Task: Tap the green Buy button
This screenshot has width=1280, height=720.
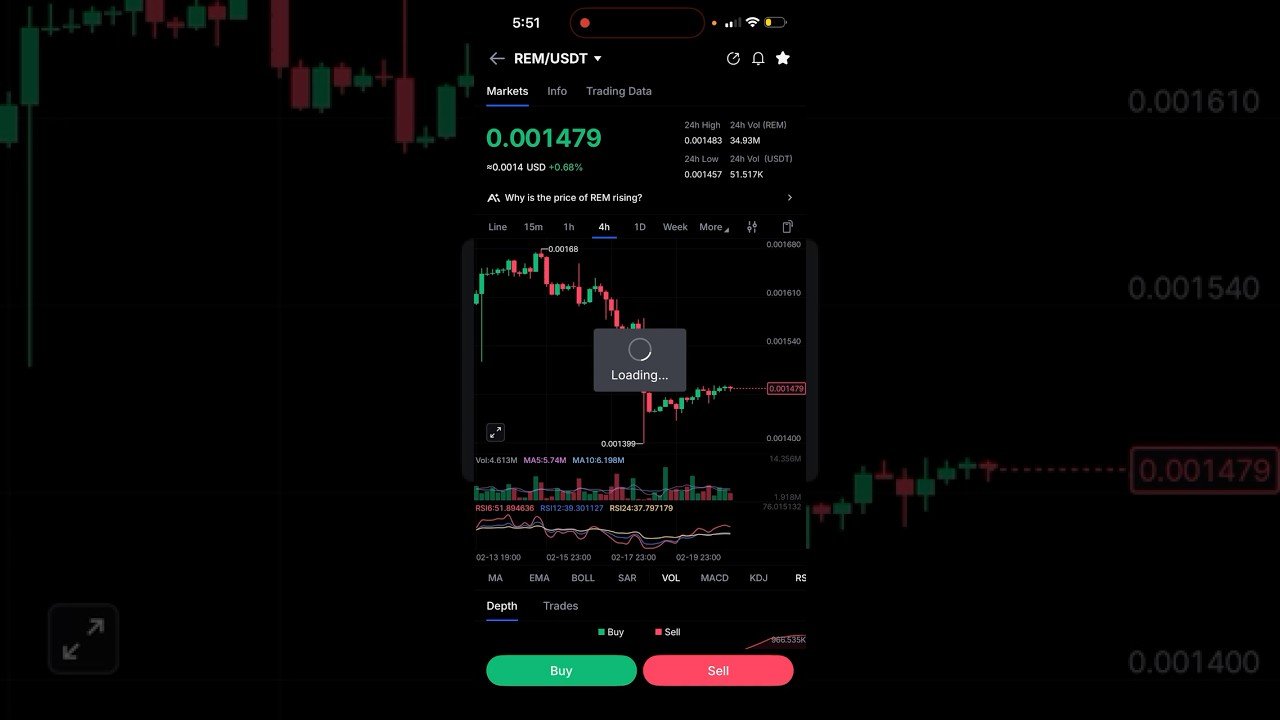Action: (561, 671)
